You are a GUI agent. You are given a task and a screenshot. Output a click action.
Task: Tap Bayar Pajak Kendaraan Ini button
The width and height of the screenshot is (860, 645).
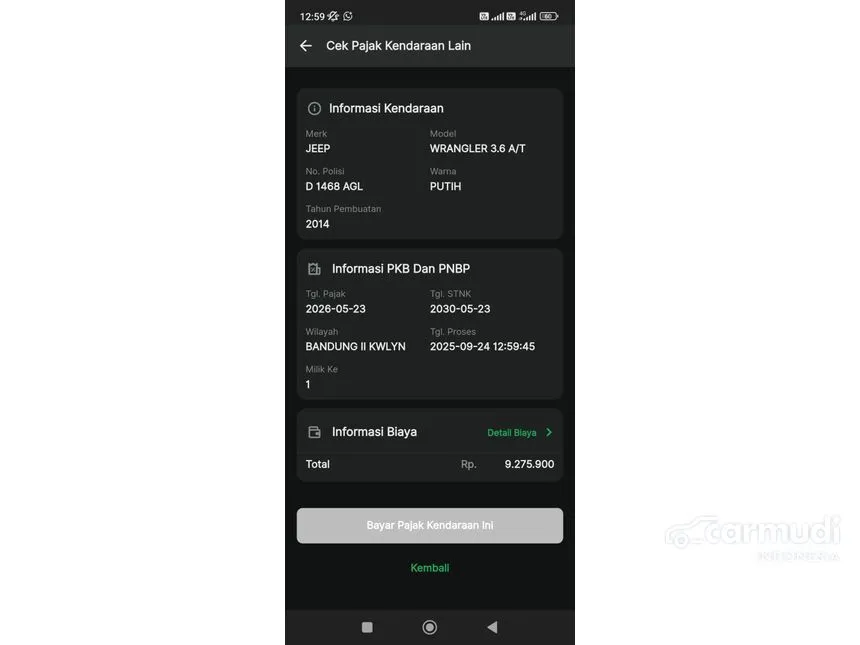pyautogui.click(x=430, y=525)
